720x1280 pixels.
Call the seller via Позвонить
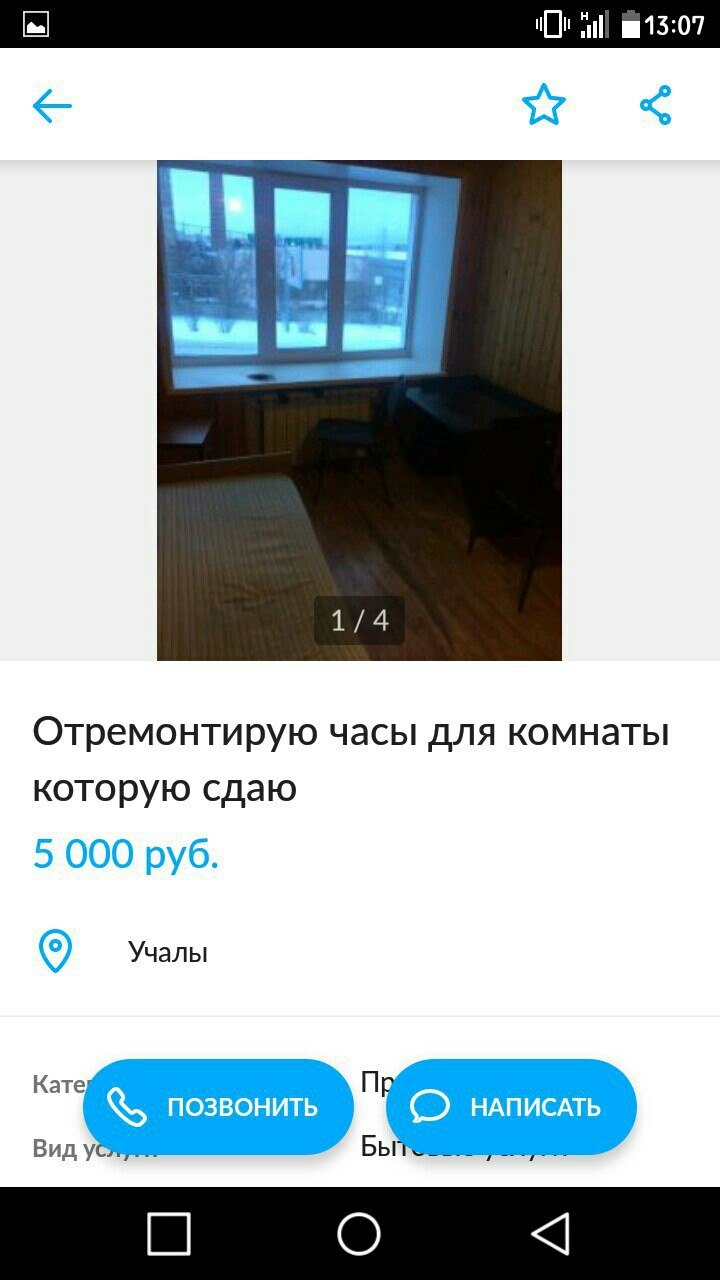(218, 1107)
